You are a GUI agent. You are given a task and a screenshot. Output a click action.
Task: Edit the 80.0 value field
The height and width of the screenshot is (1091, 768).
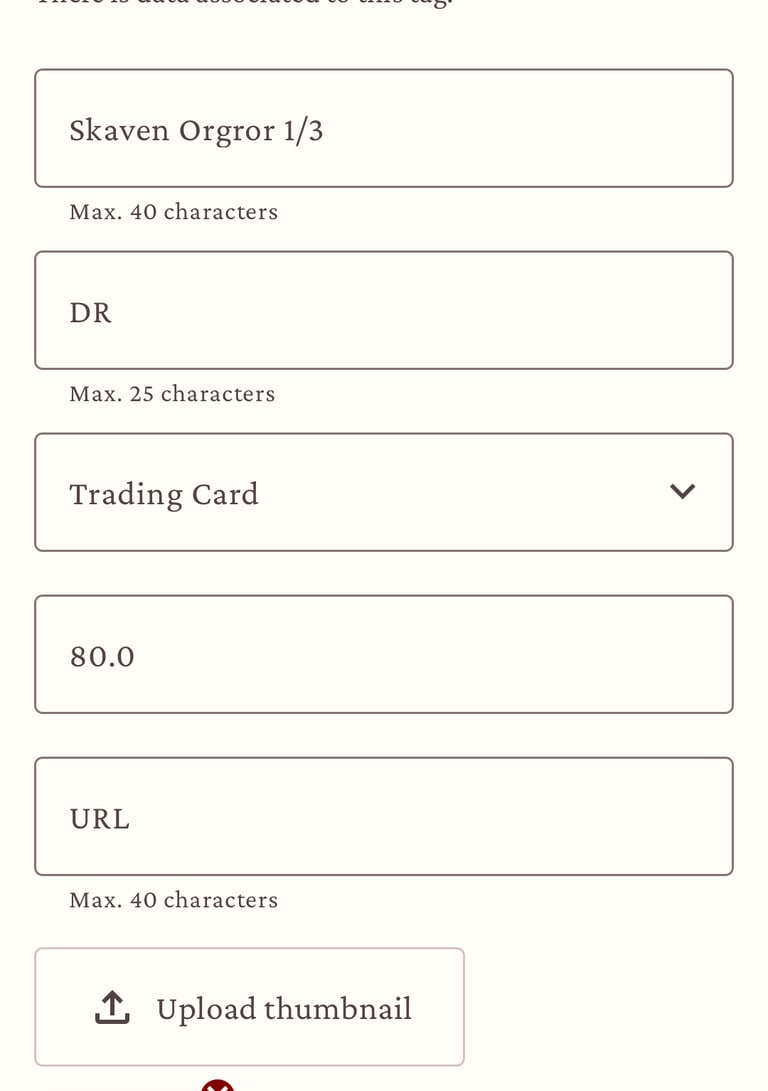[384, 654]
